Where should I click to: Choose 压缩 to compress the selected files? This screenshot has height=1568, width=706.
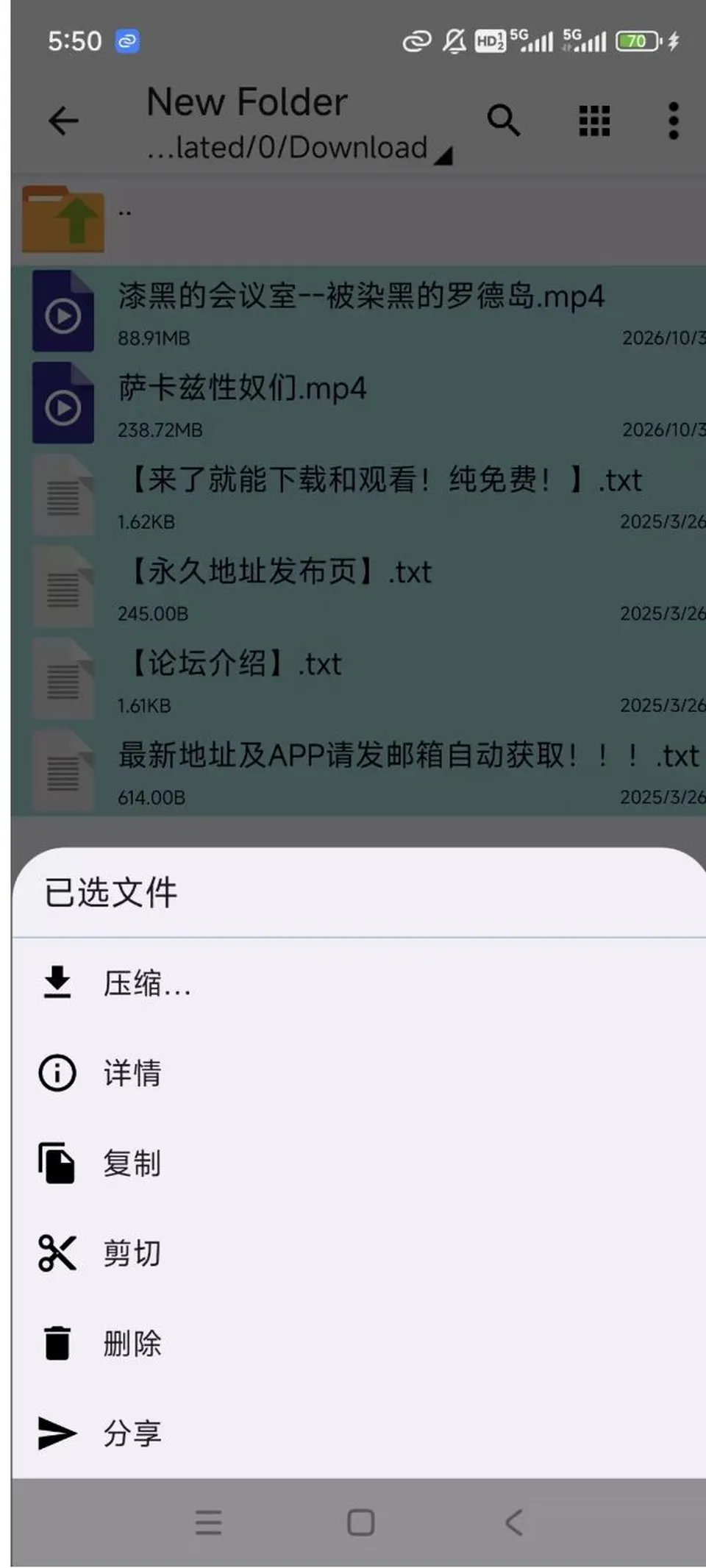point(359,983)
